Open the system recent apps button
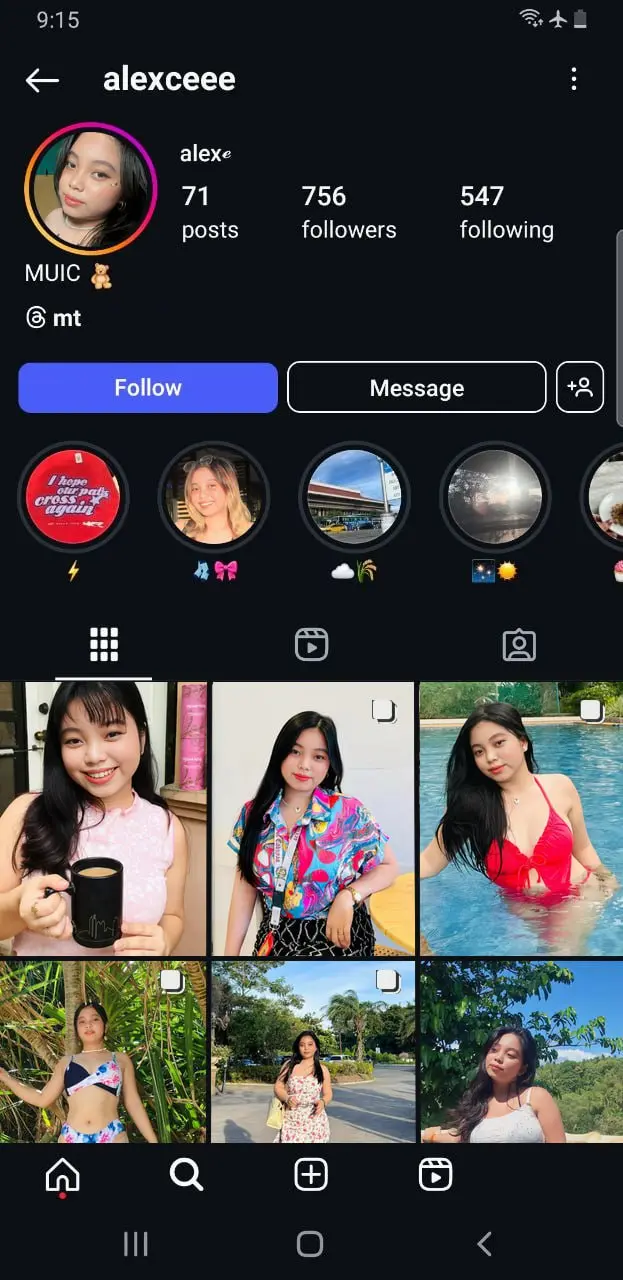This screenshot has width=623, height=1280. click(x=135, y=1243)
